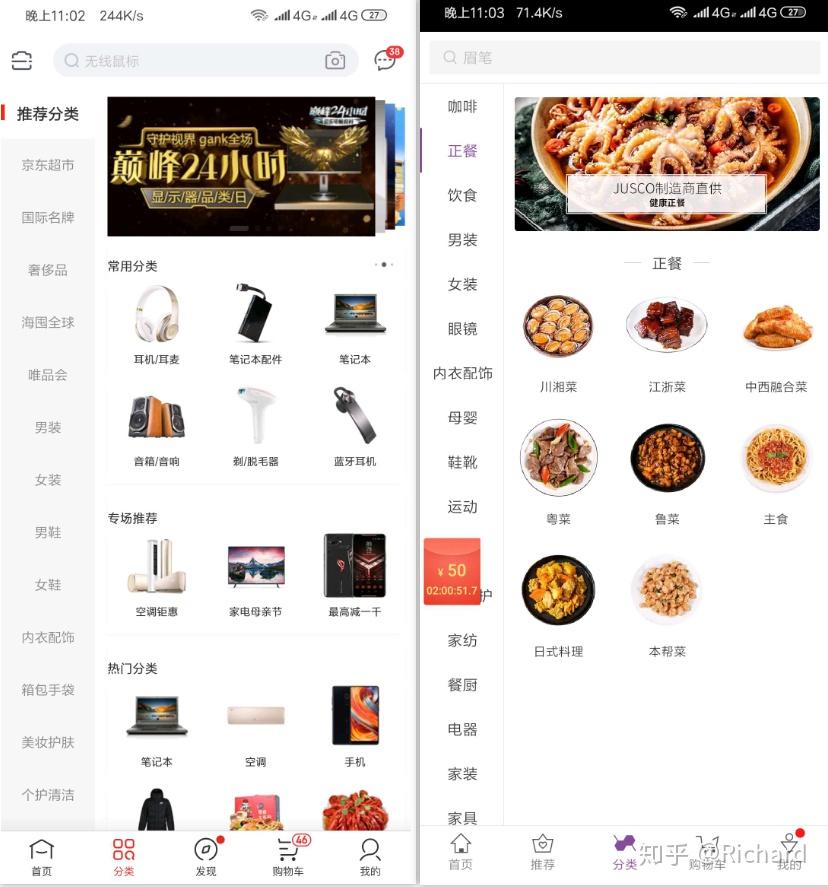View the 日式料理 cuisine tile
Screen dimensions: 828x887
pos(558,604)
